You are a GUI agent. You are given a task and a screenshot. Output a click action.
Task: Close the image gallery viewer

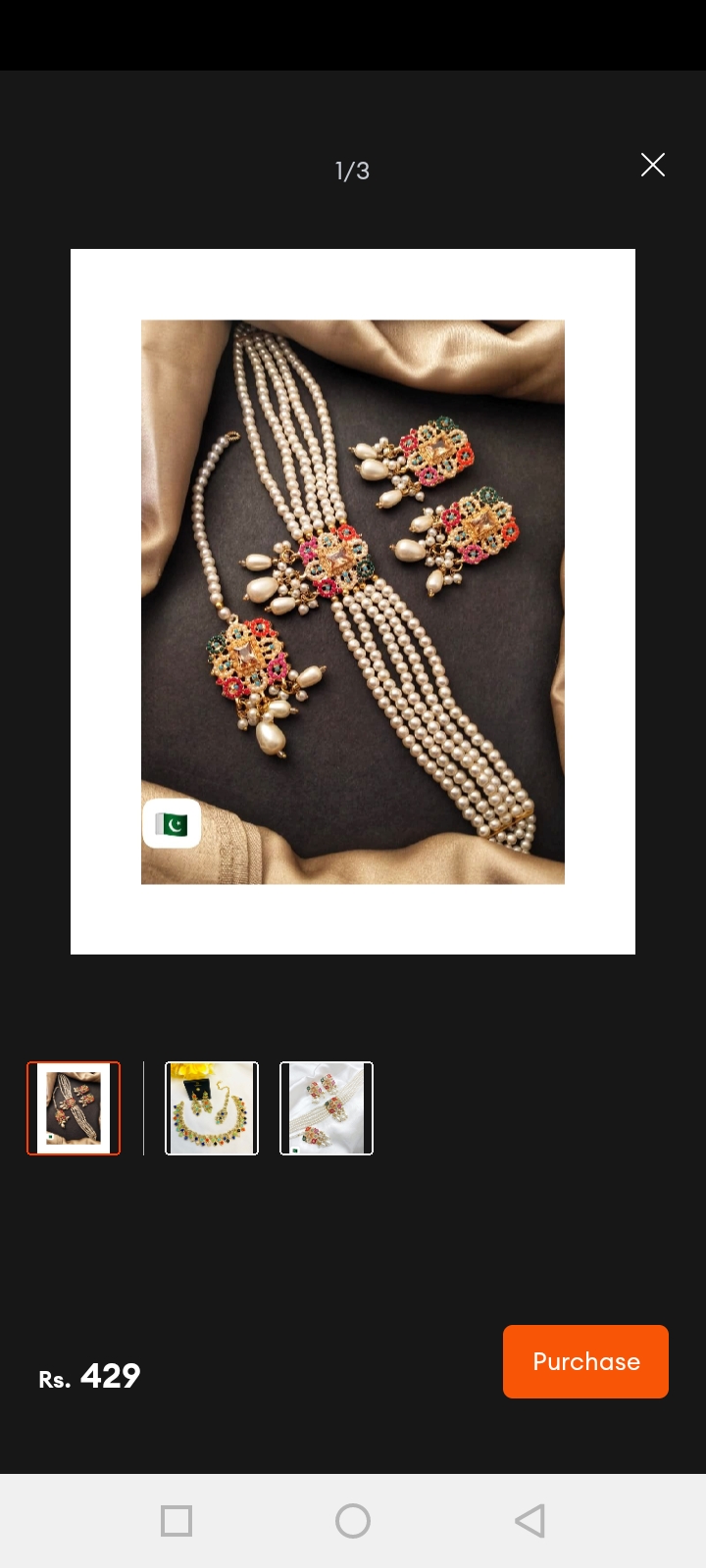pyautogui.click(x=652, y=165)
